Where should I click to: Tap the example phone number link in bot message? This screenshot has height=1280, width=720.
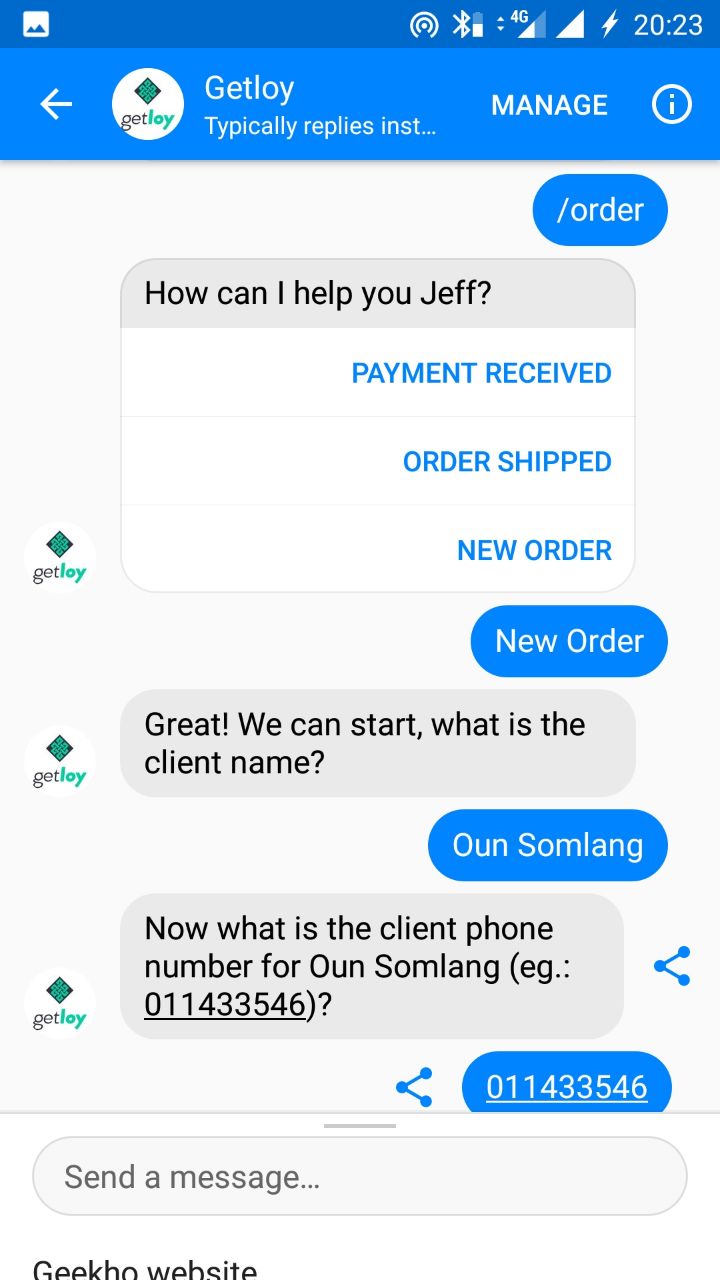[x=224, y=1004]
